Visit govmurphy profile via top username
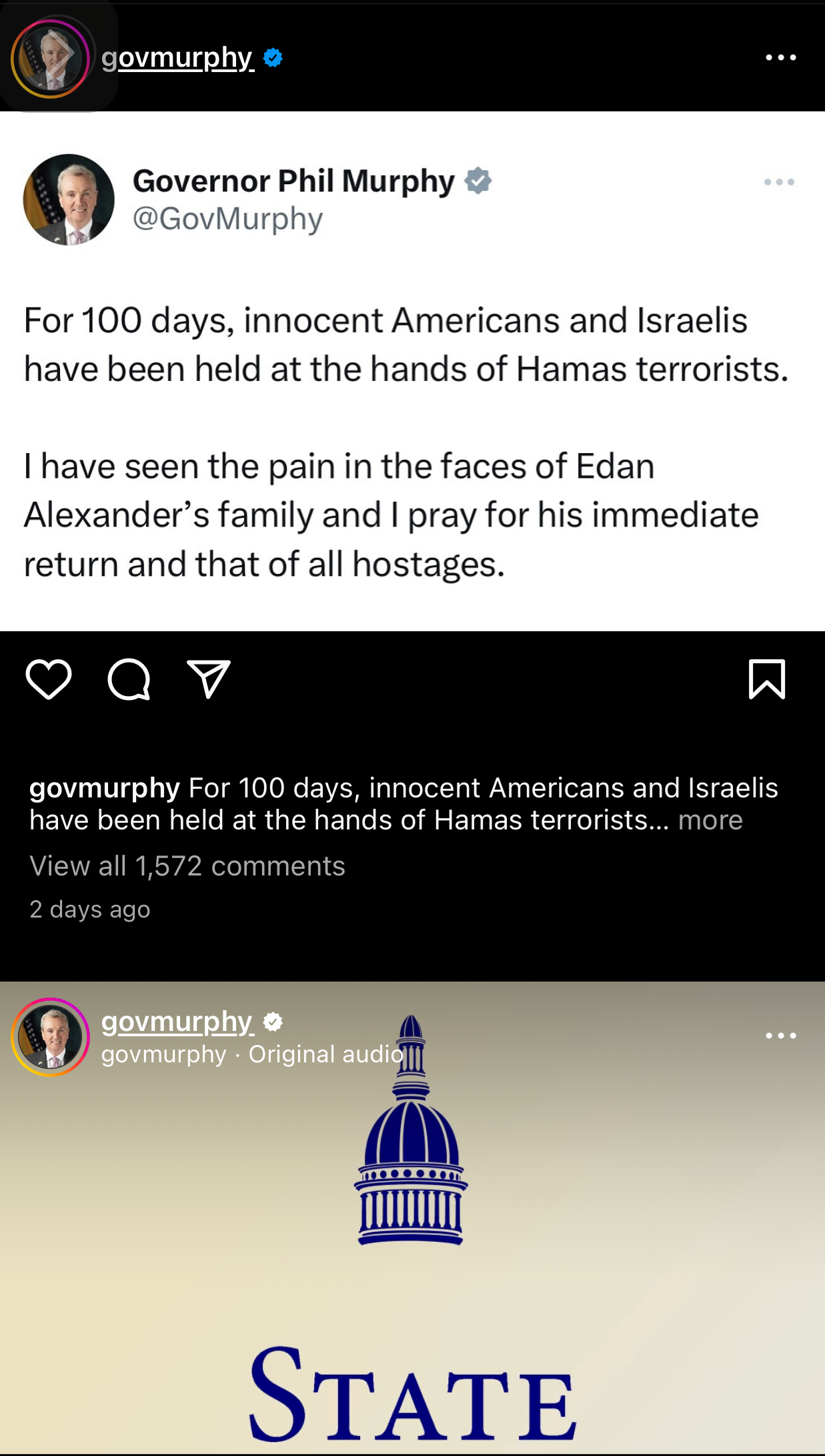 pyautogui.click(x=177, y=58)
